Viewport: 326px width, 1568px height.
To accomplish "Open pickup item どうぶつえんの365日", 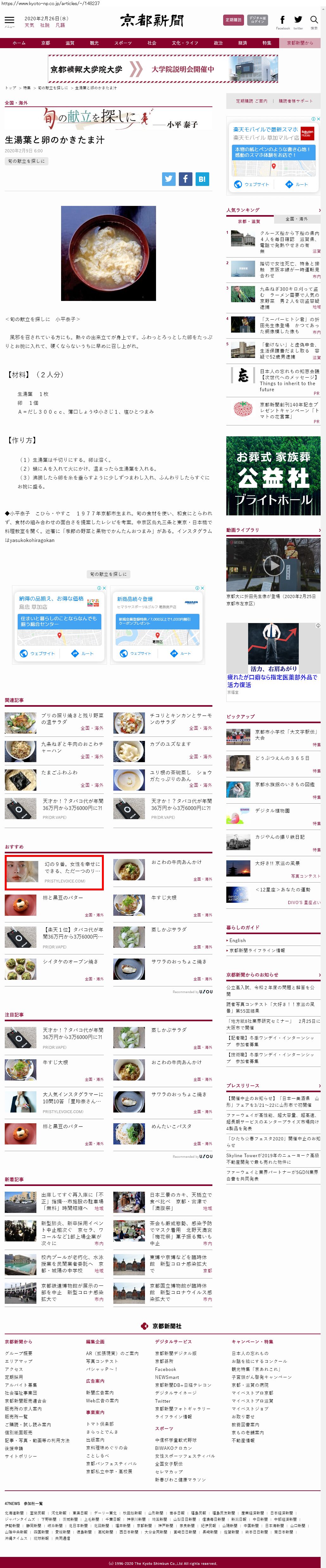I will [x=282, y=758].
